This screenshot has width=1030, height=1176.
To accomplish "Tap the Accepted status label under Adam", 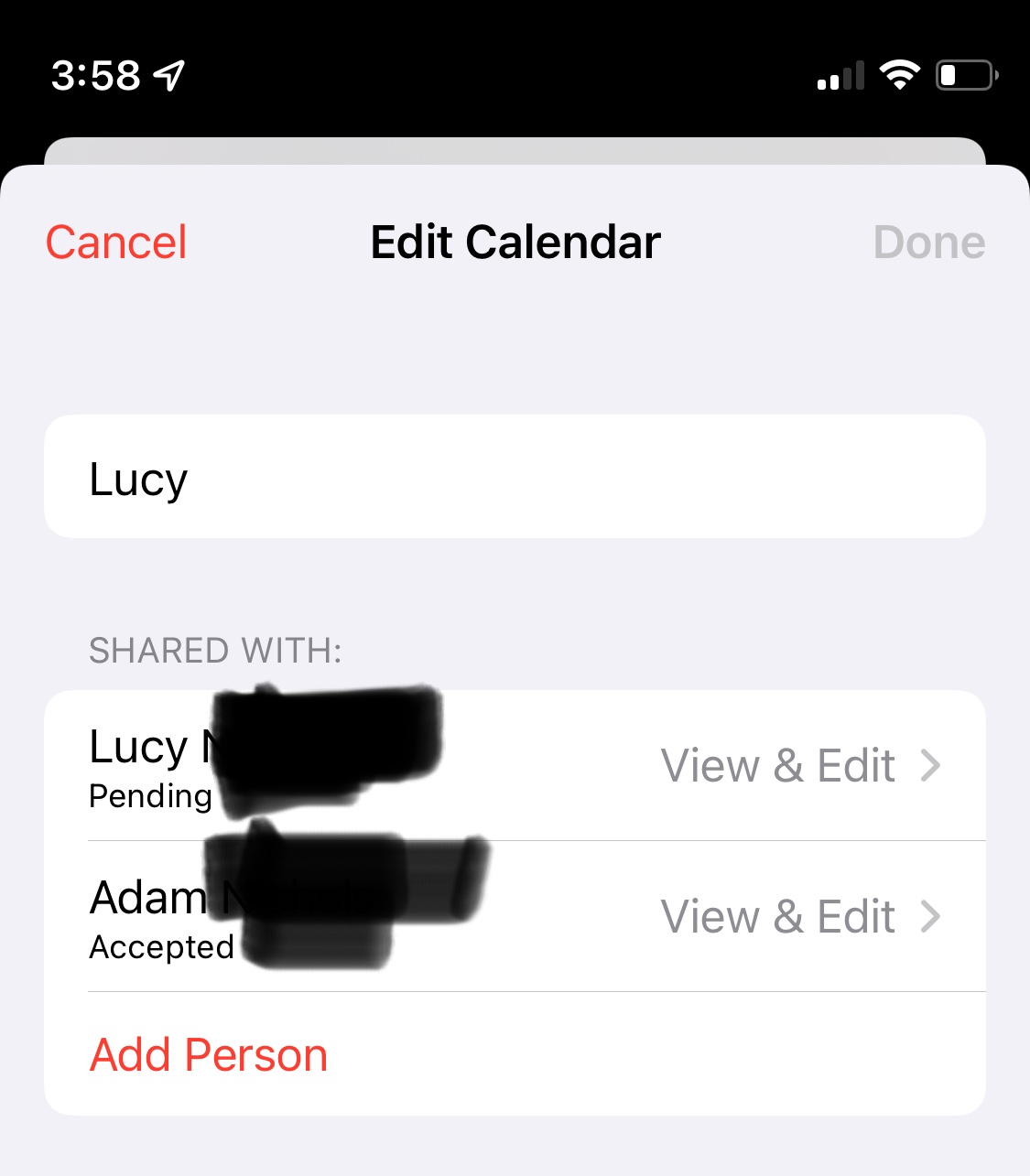I will pos(161,947).
